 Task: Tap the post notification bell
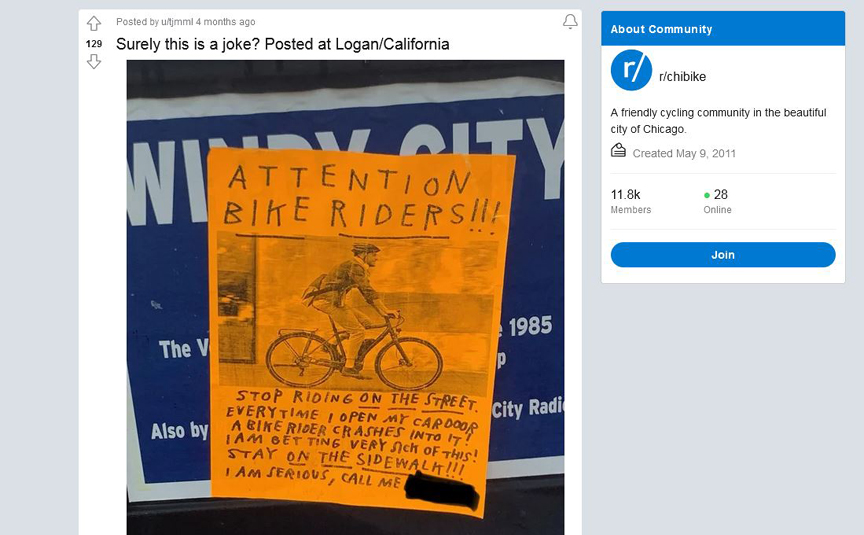tap(570, 21)
